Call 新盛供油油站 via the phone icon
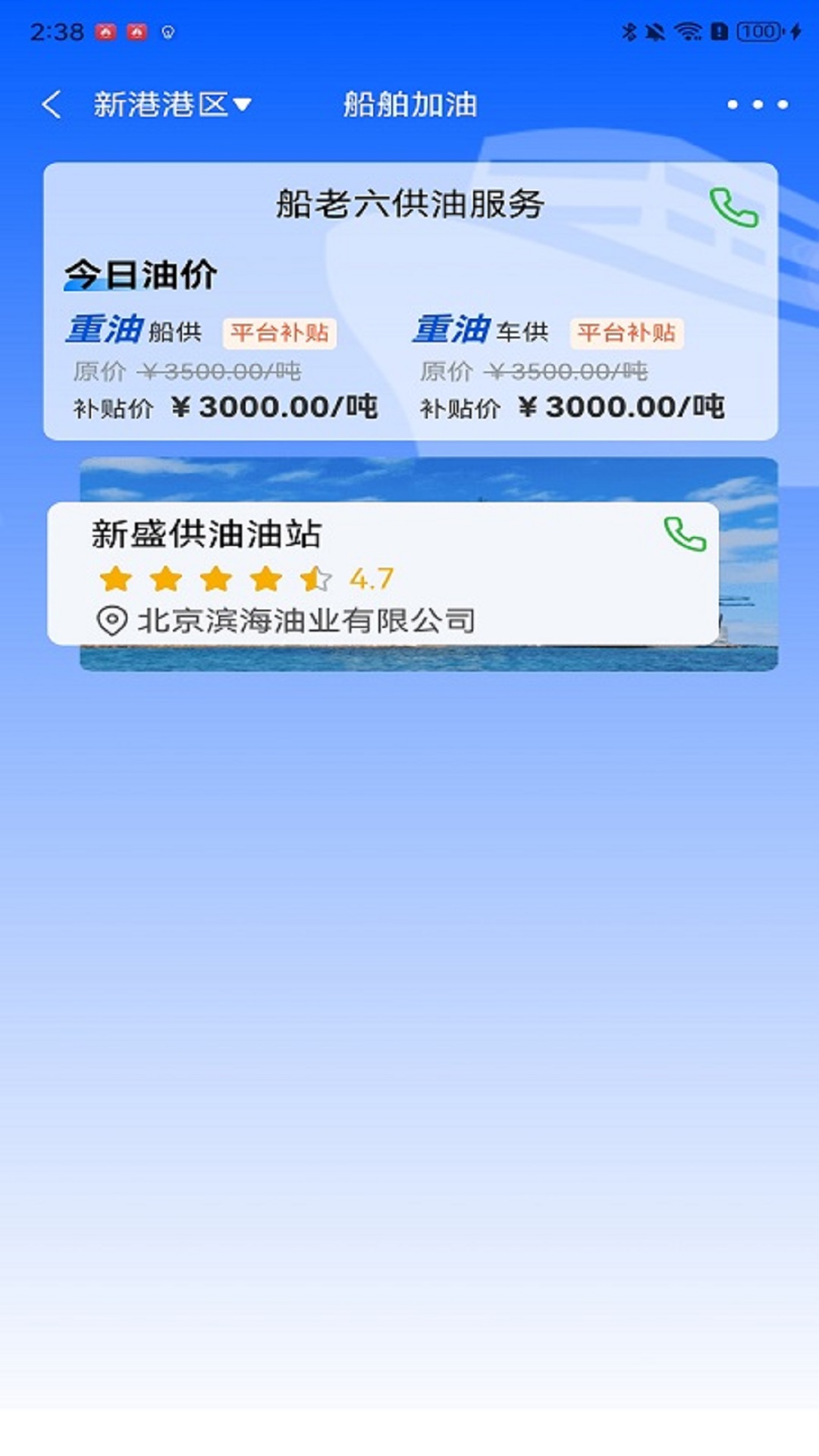 [685, 535]
